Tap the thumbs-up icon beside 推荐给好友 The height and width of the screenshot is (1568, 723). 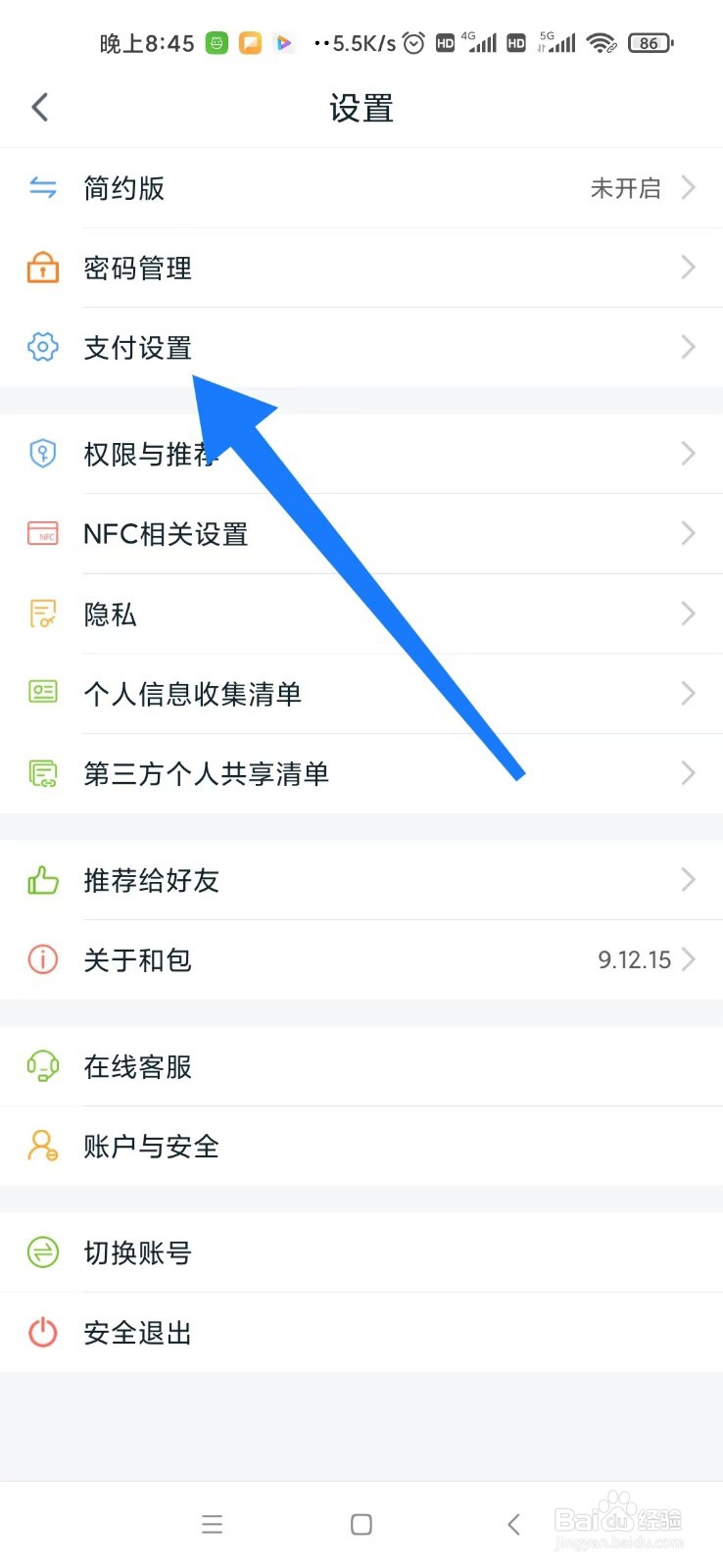42,880
